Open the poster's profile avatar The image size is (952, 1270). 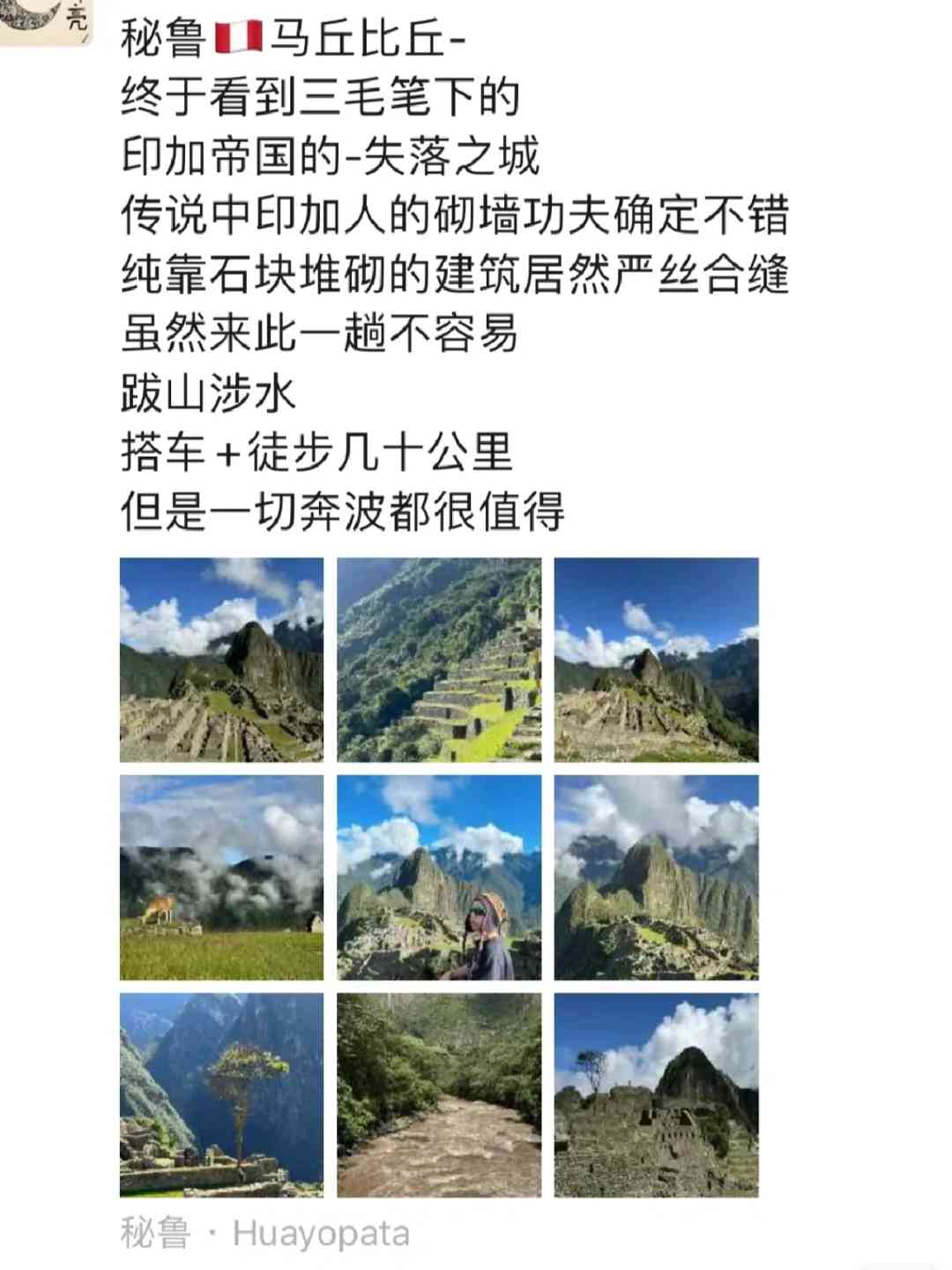click(44, 18)
